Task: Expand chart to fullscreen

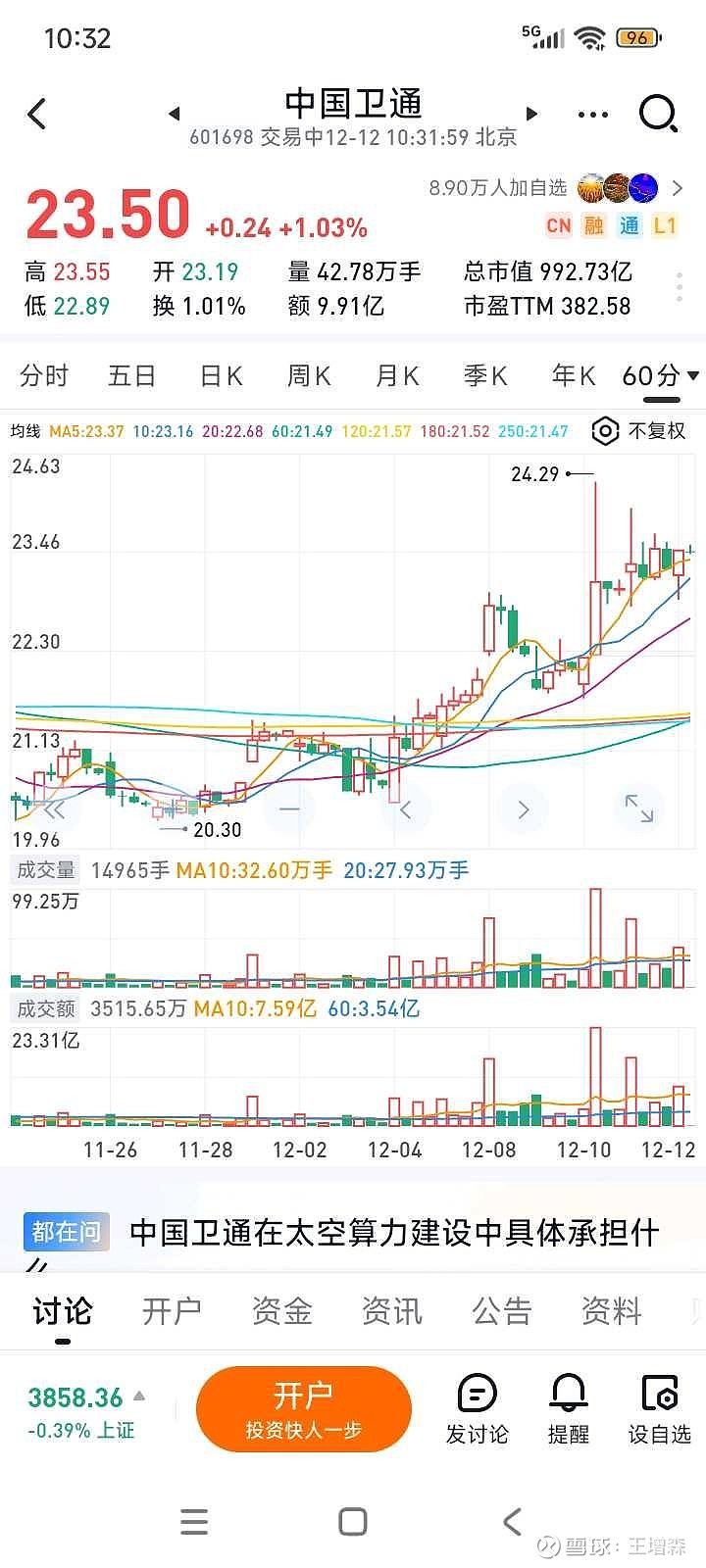Action: [x=639, y=808]
